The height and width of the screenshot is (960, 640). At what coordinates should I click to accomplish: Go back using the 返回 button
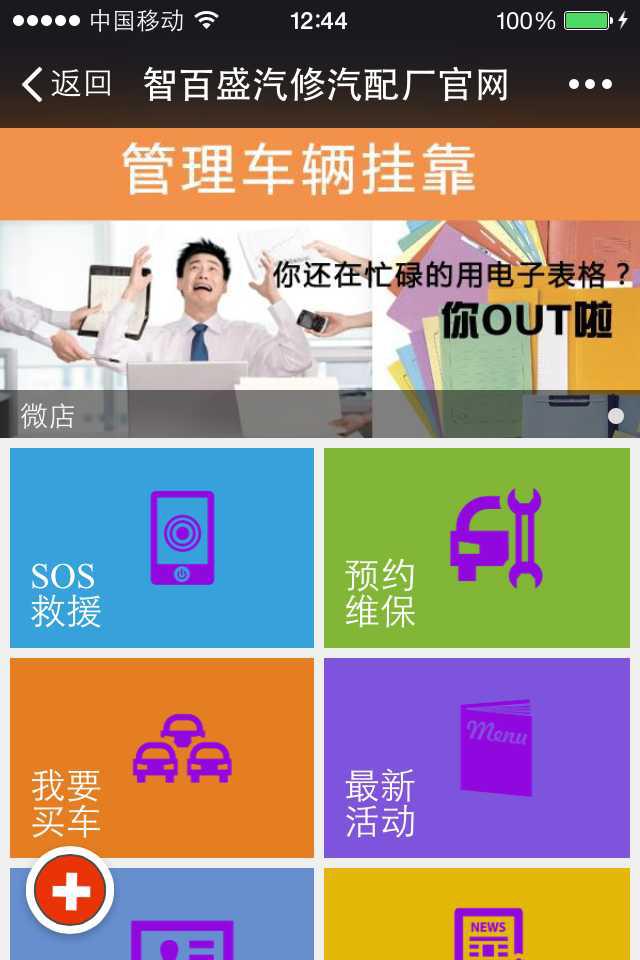click(x=66, y=84)
